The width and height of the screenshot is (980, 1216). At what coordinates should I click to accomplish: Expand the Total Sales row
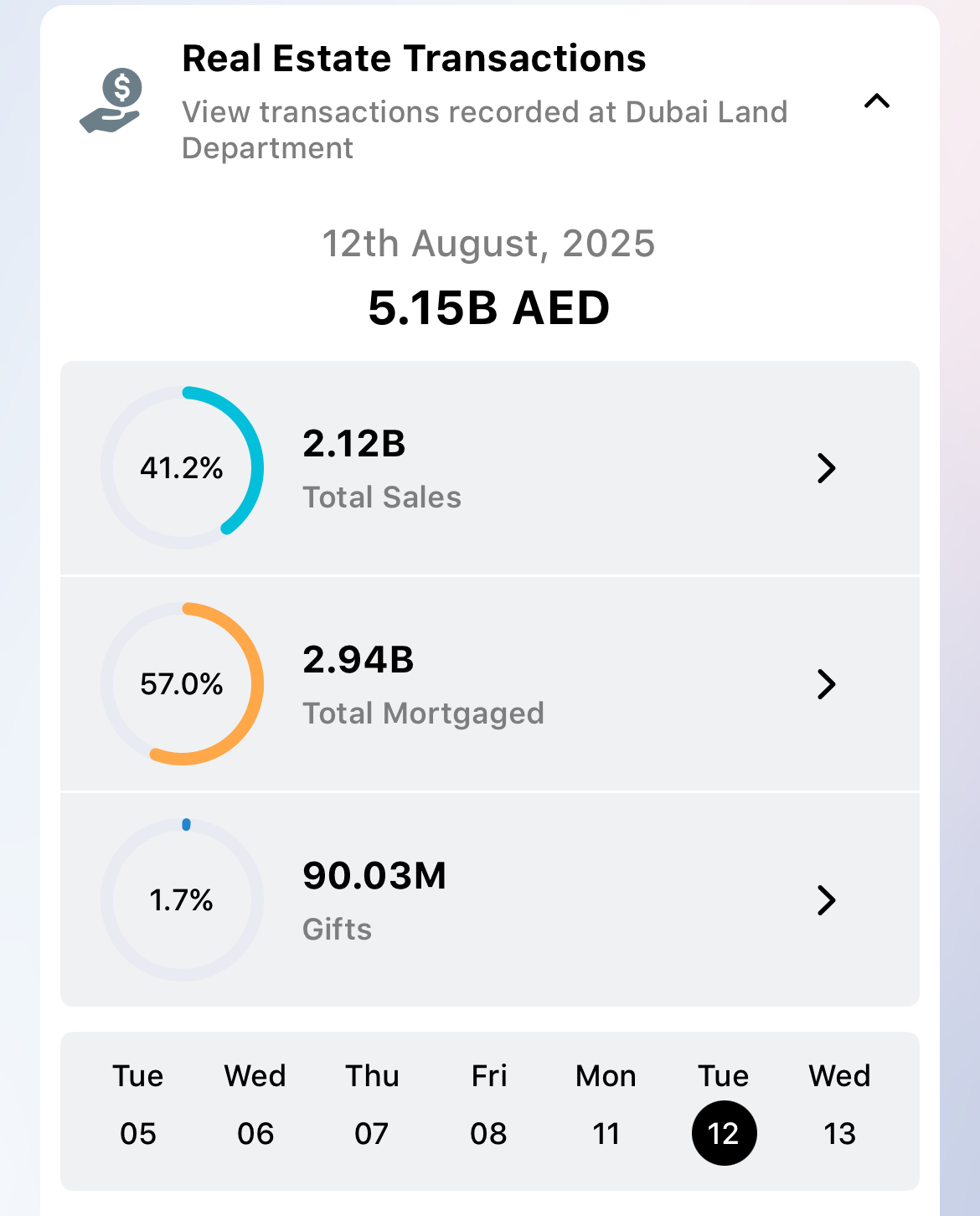click(503, 469)
